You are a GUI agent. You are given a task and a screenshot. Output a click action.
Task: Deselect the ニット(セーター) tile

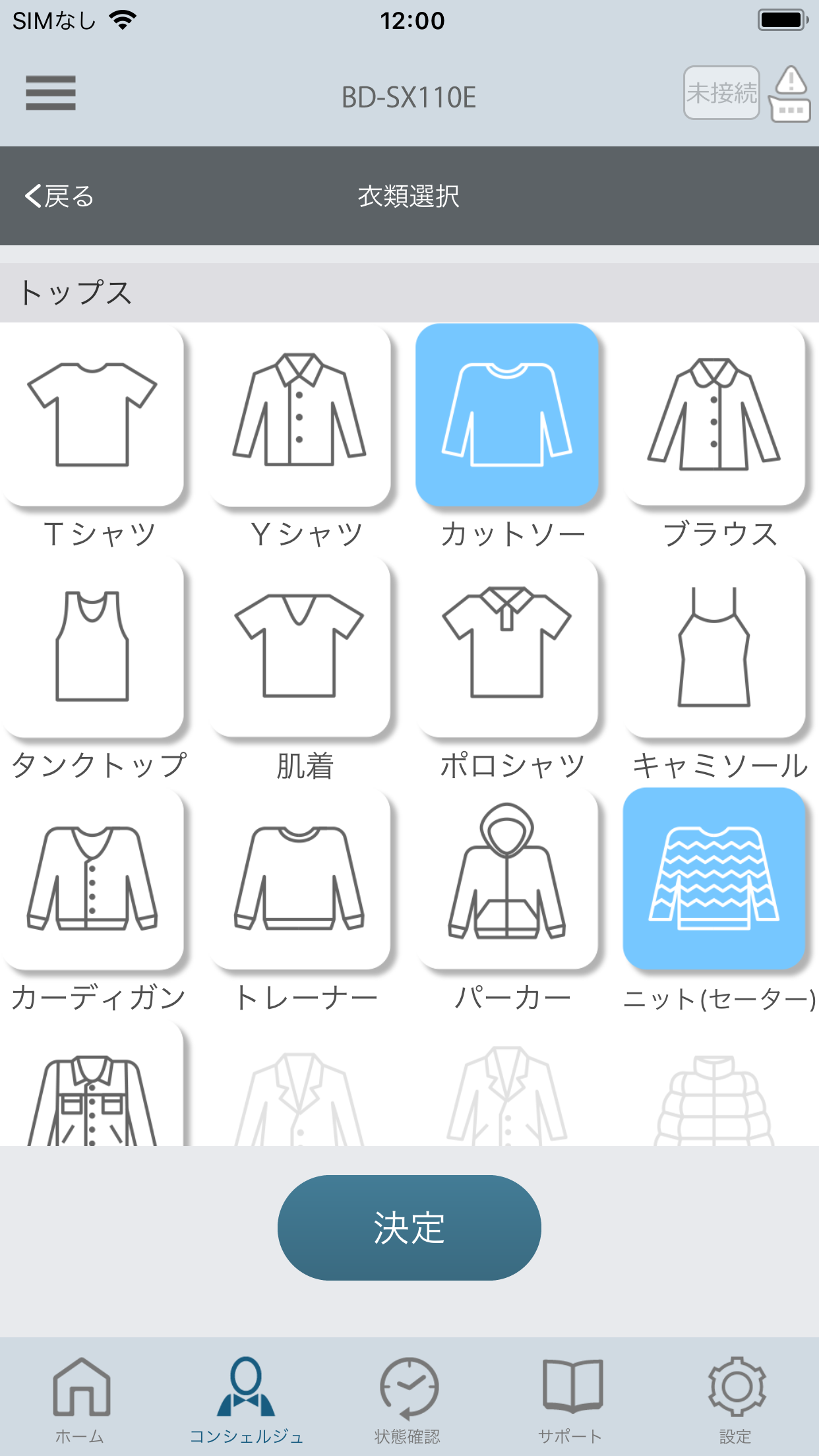coord(714,880)
